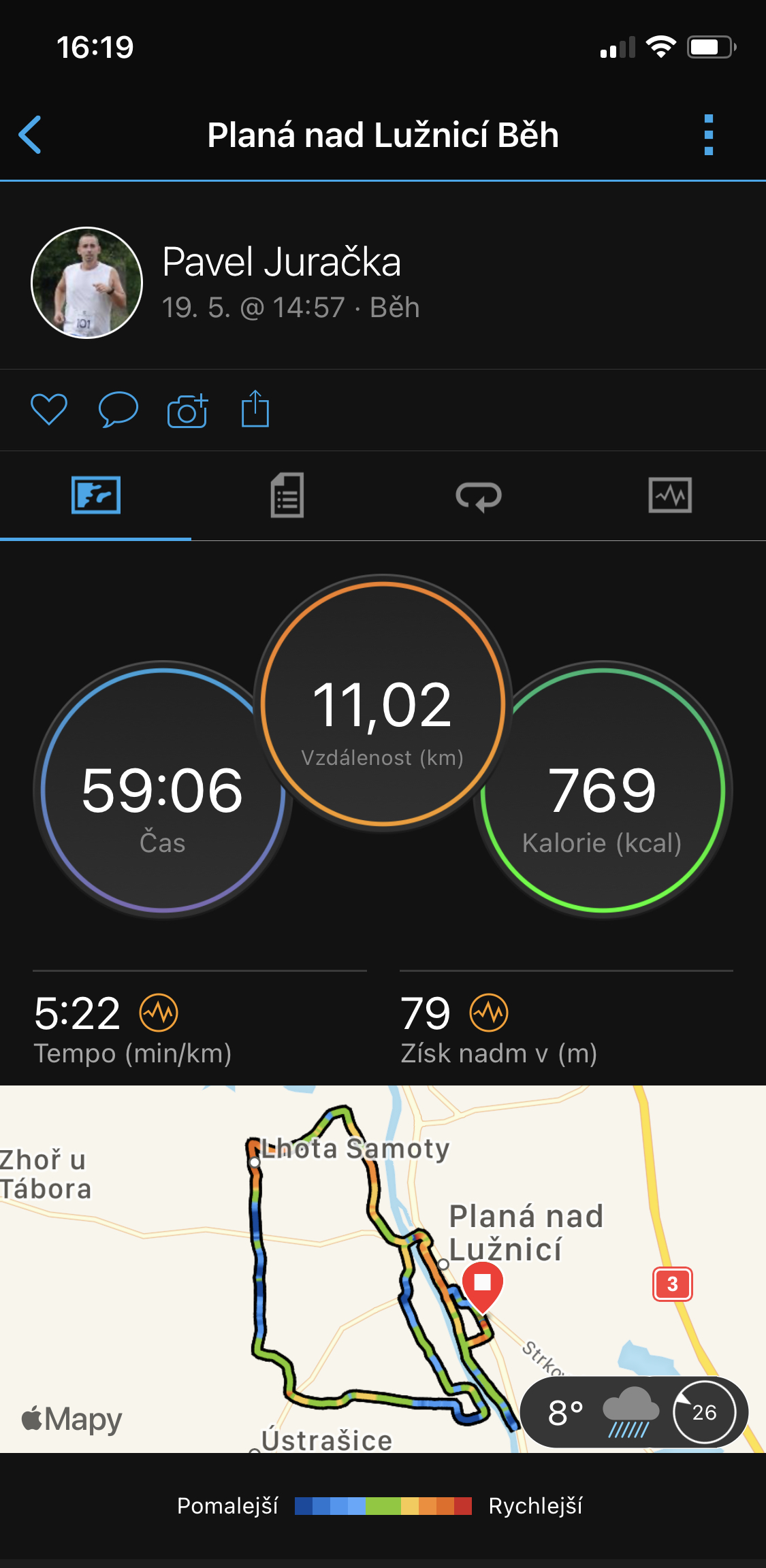Open the elevation chart icon beside 79
Image resolution: width=766 pixels, height=1568 pixels.
pos(489,1013)
